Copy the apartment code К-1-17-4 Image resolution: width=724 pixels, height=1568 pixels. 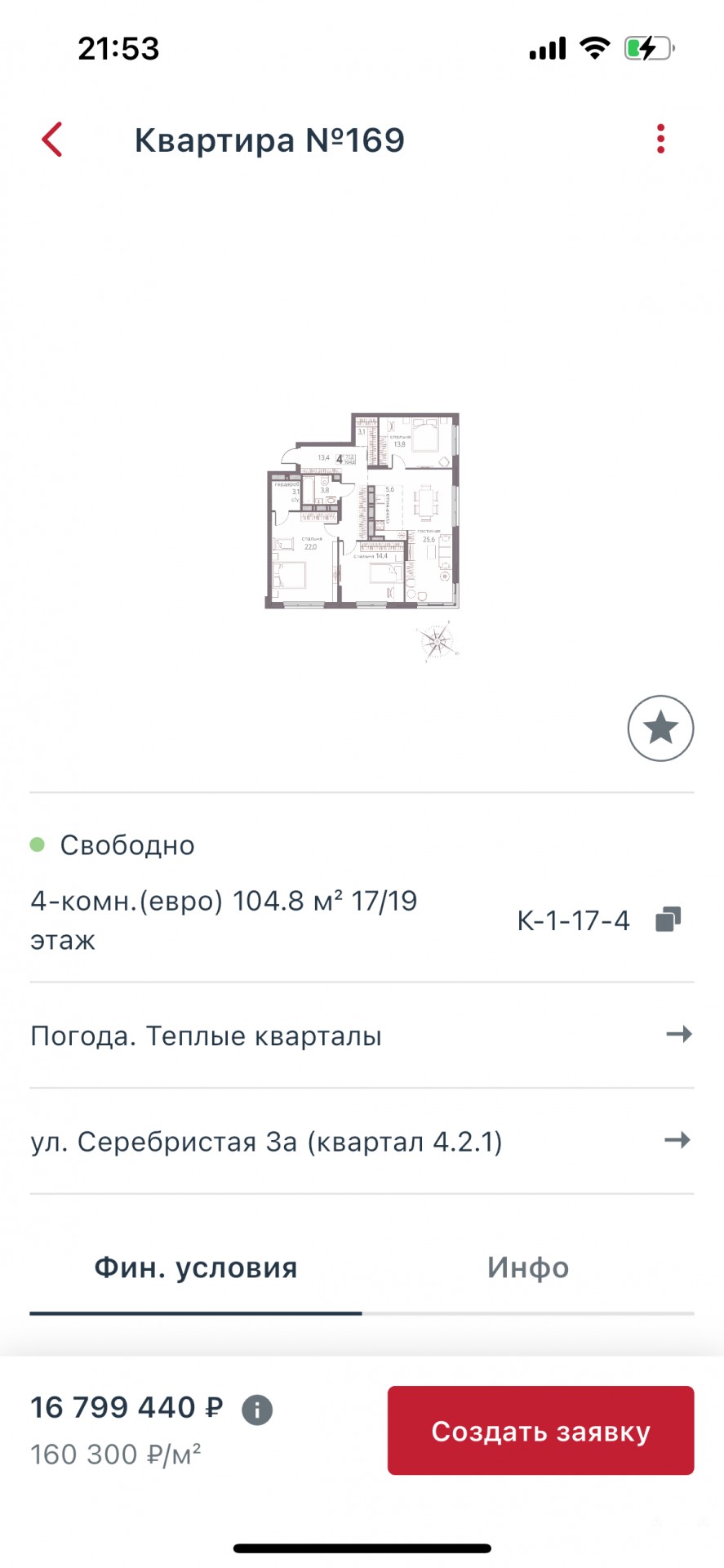(668, 920)
